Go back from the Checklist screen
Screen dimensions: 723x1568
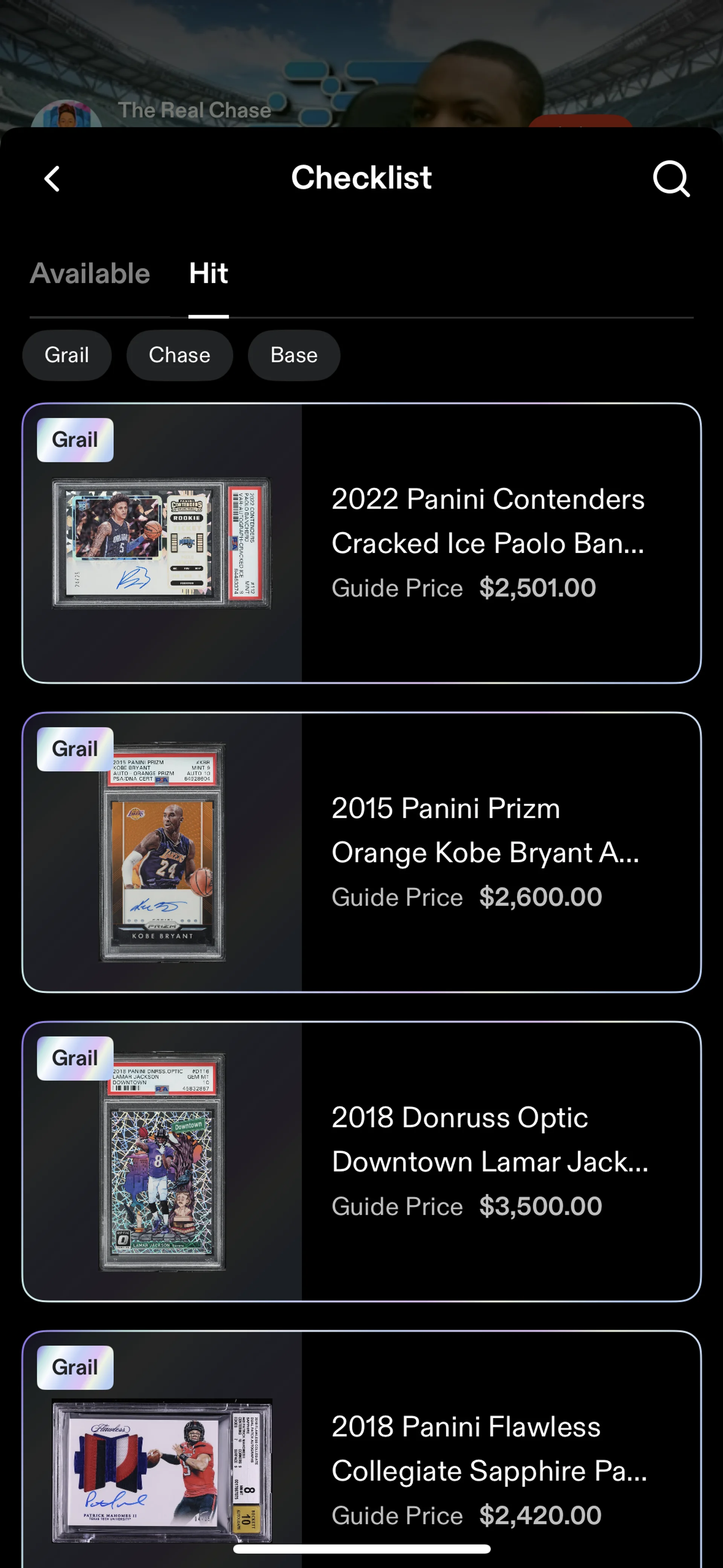pyautogui.click(x=53, y=179)
